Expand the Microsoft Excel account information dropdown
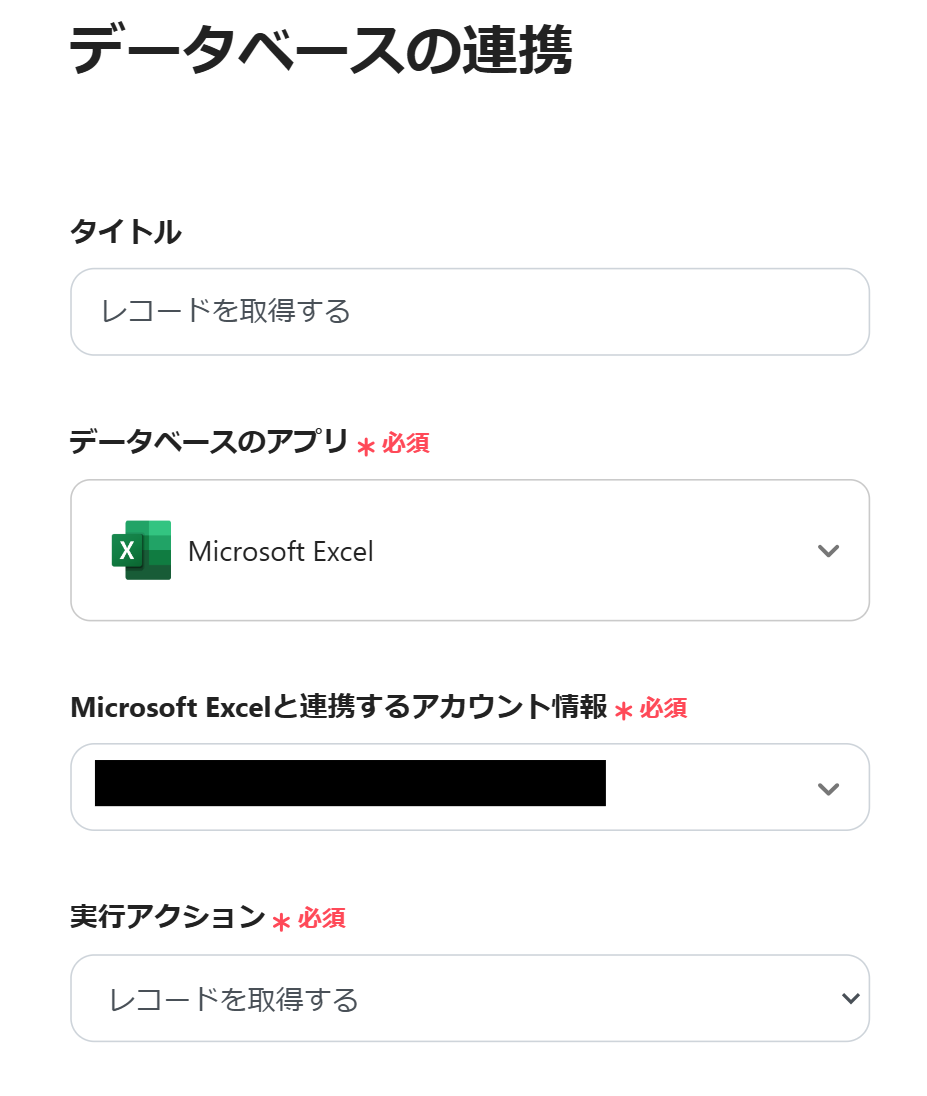927x1096 pixels. click(x=469, y=787)
